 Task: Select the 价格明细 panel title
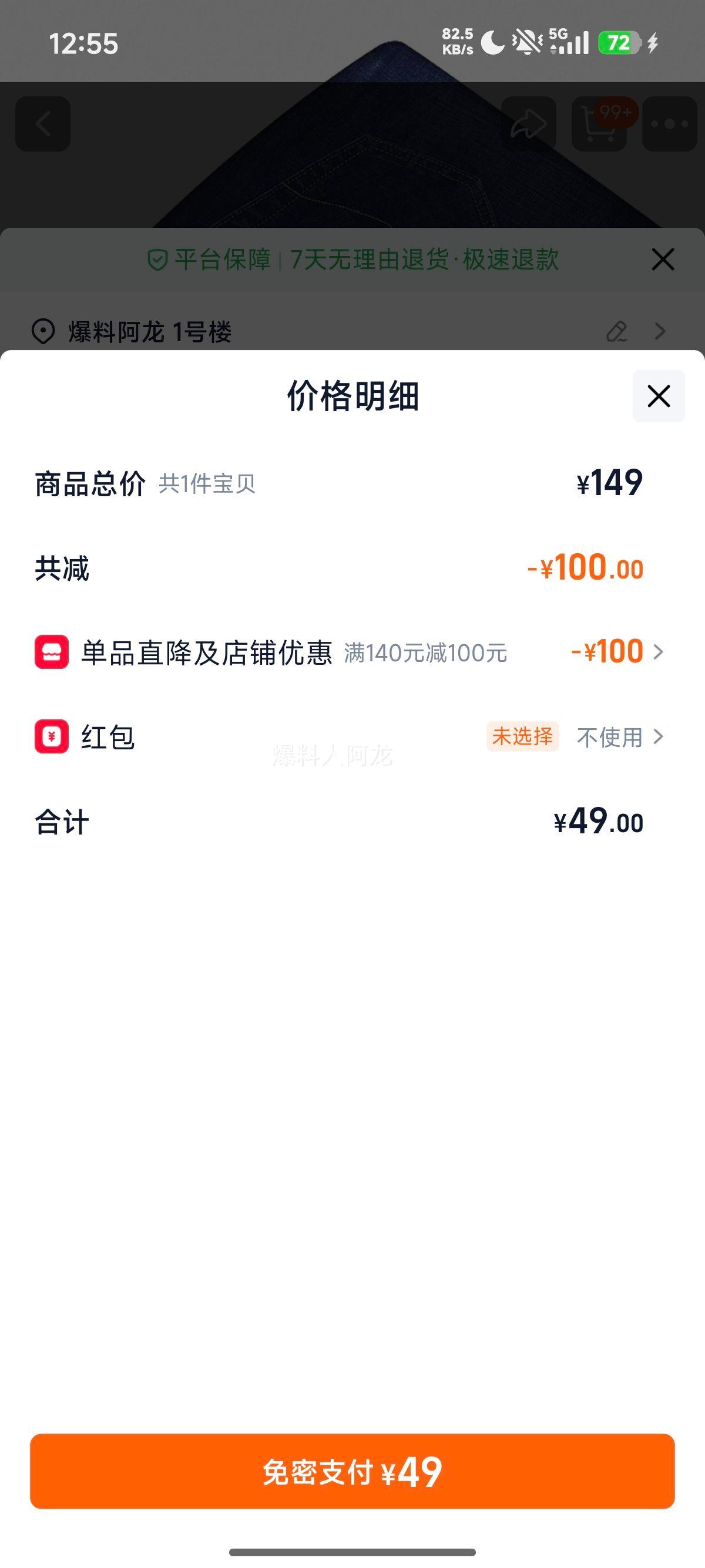[x=352, y=396]
